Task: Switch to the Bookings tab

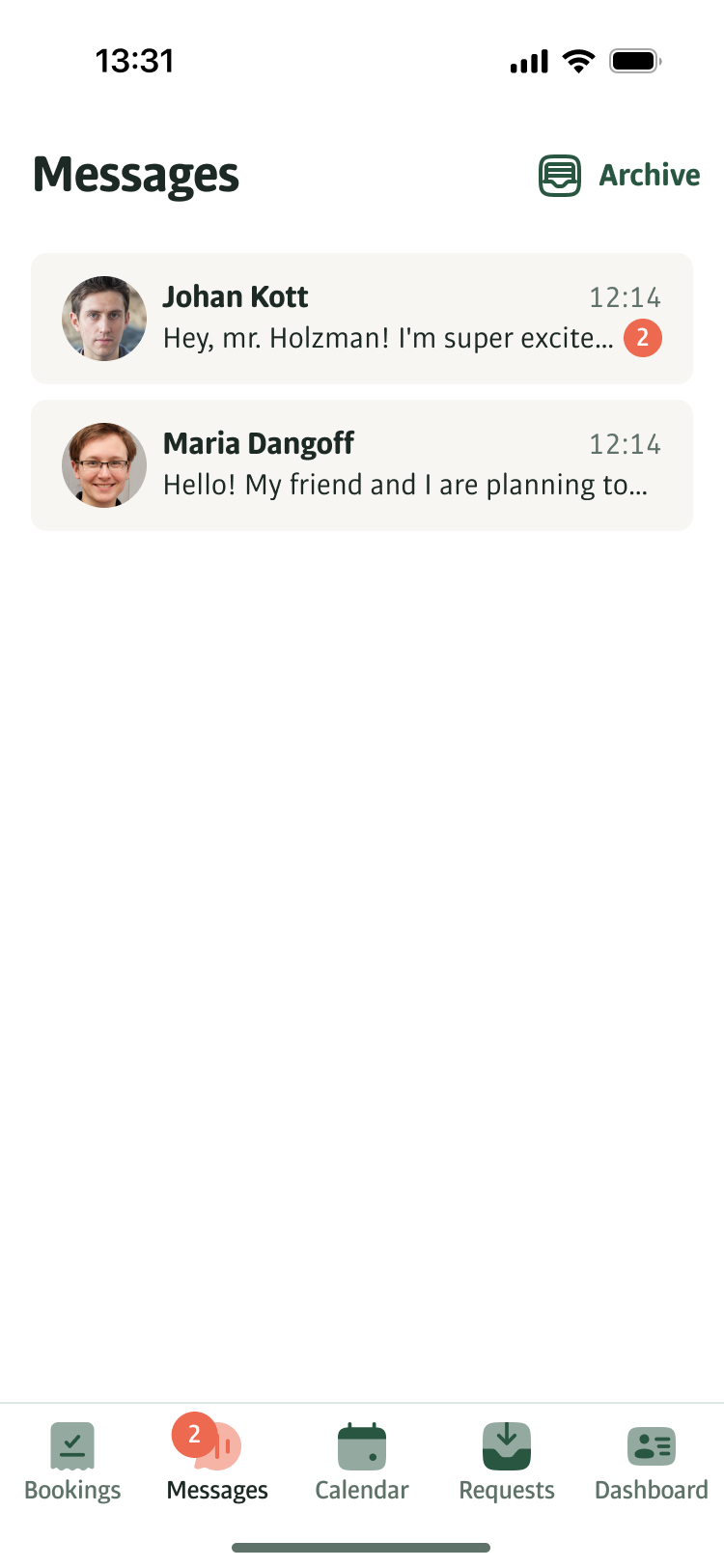Action: click(x=72, y=1462)
